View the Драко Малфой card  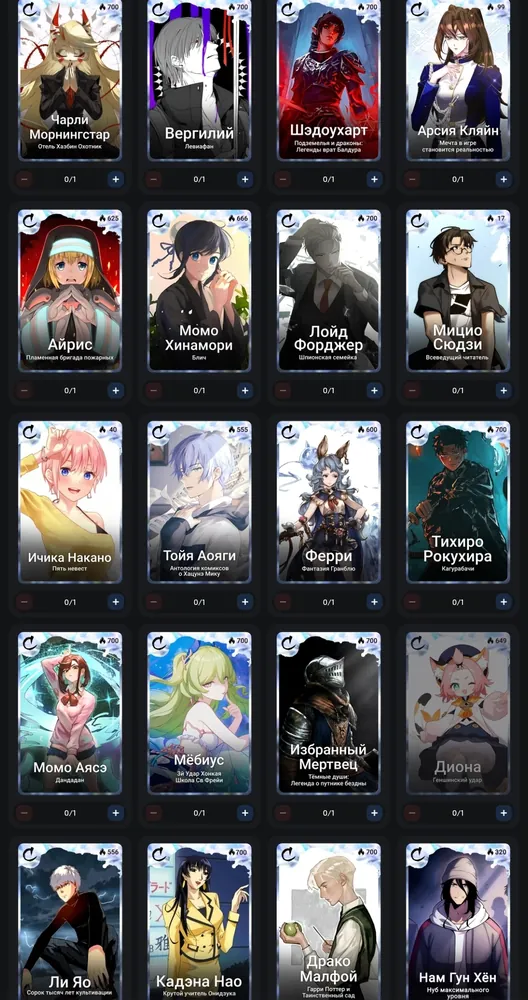tap(328, 922)
